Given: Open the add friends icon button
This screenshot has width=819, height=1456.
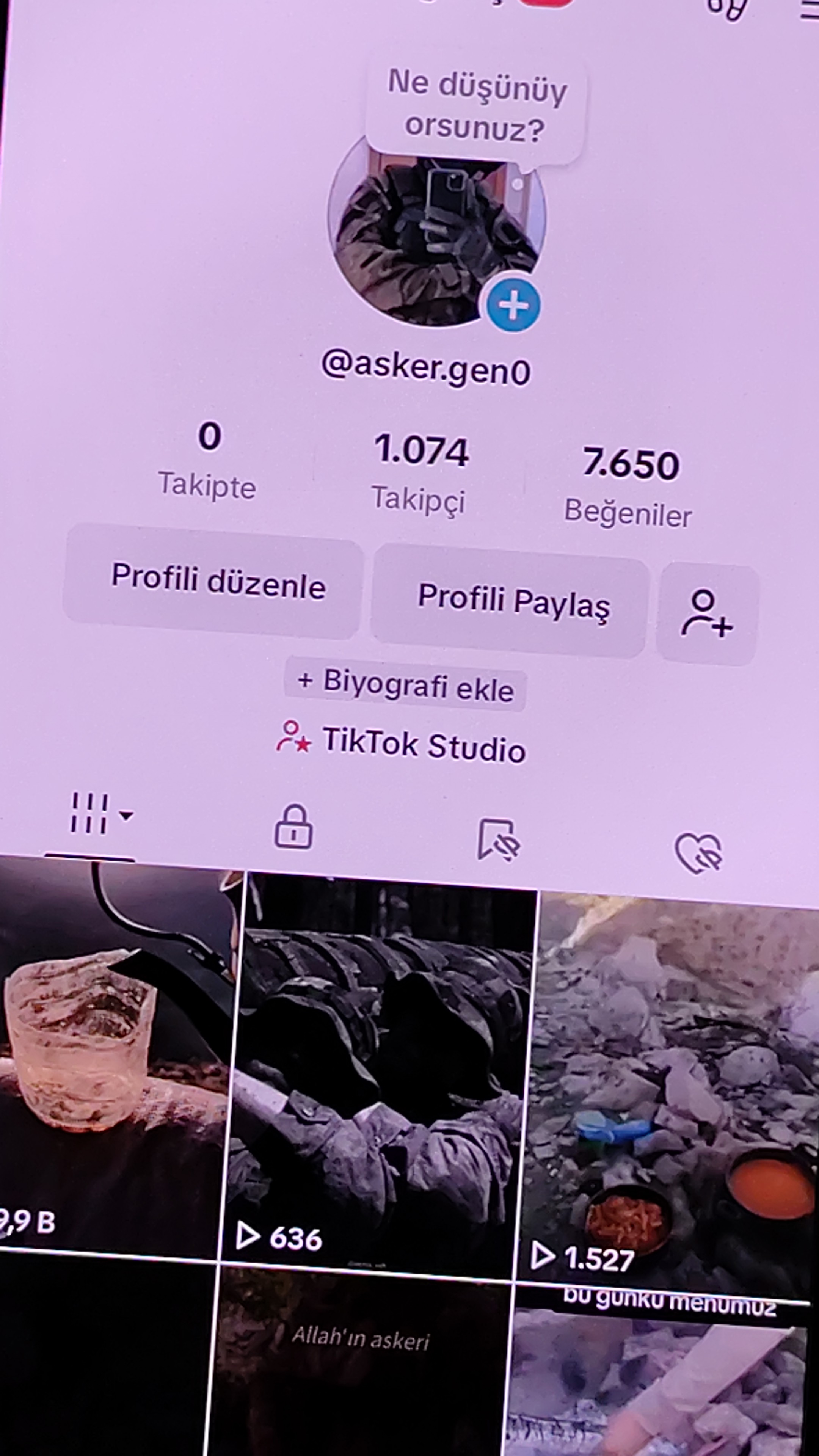Looking at the screenshot, I should coord(706,614).
